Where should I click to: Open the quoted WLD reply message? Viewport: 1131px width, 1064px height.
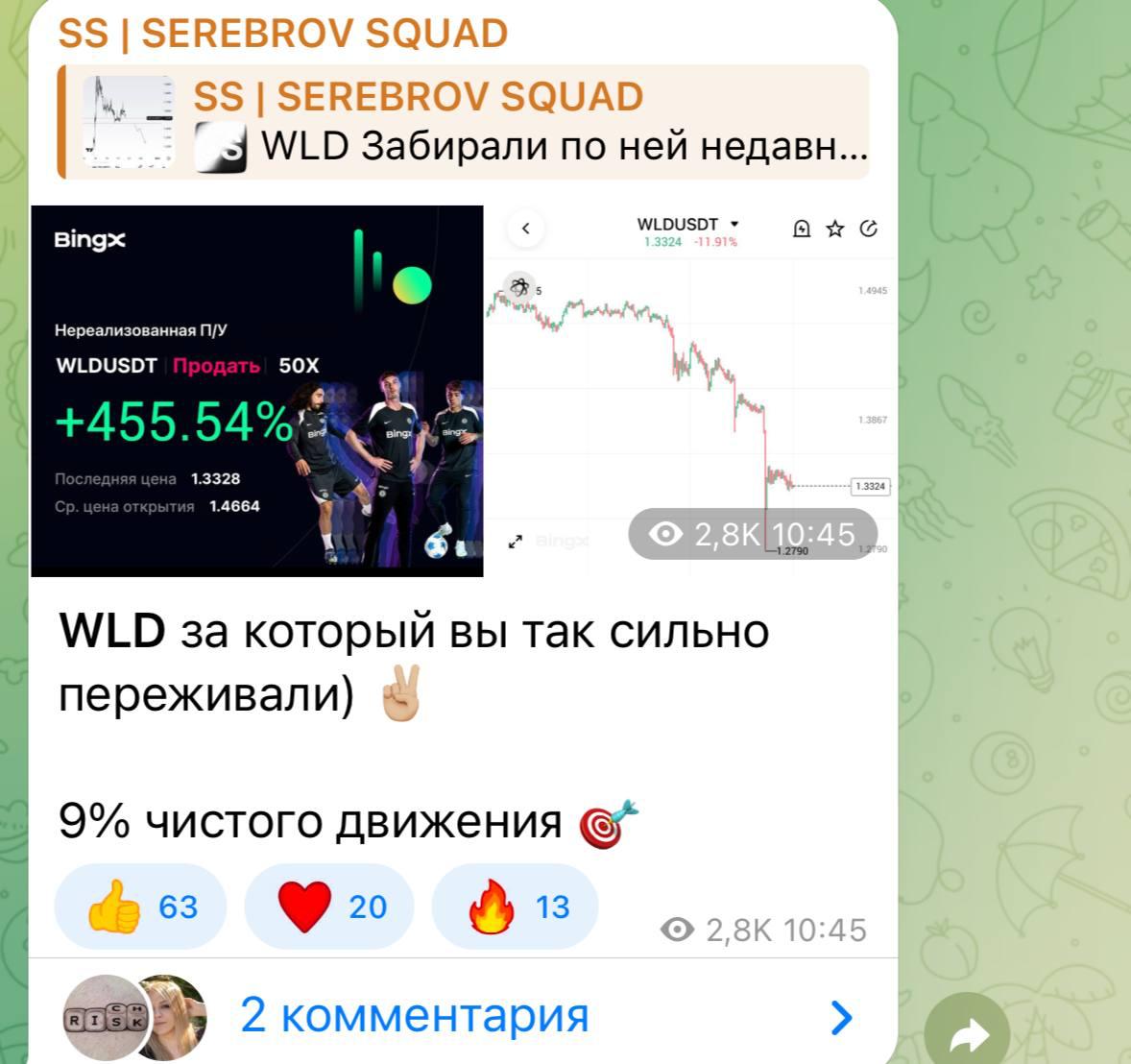[463, 122]
